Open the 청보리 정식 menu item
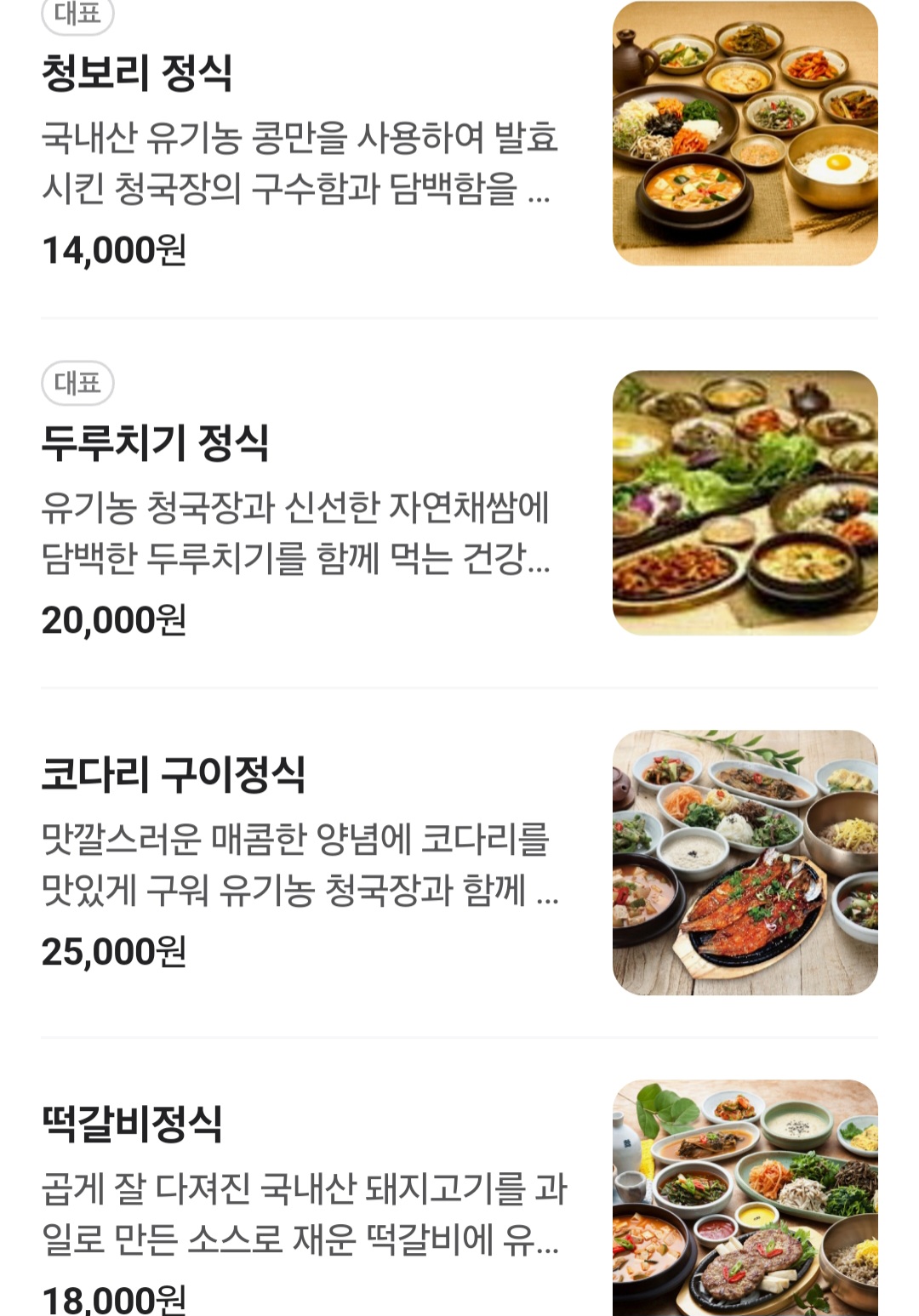Viewport: 919px width, 1316px height. 137,72
